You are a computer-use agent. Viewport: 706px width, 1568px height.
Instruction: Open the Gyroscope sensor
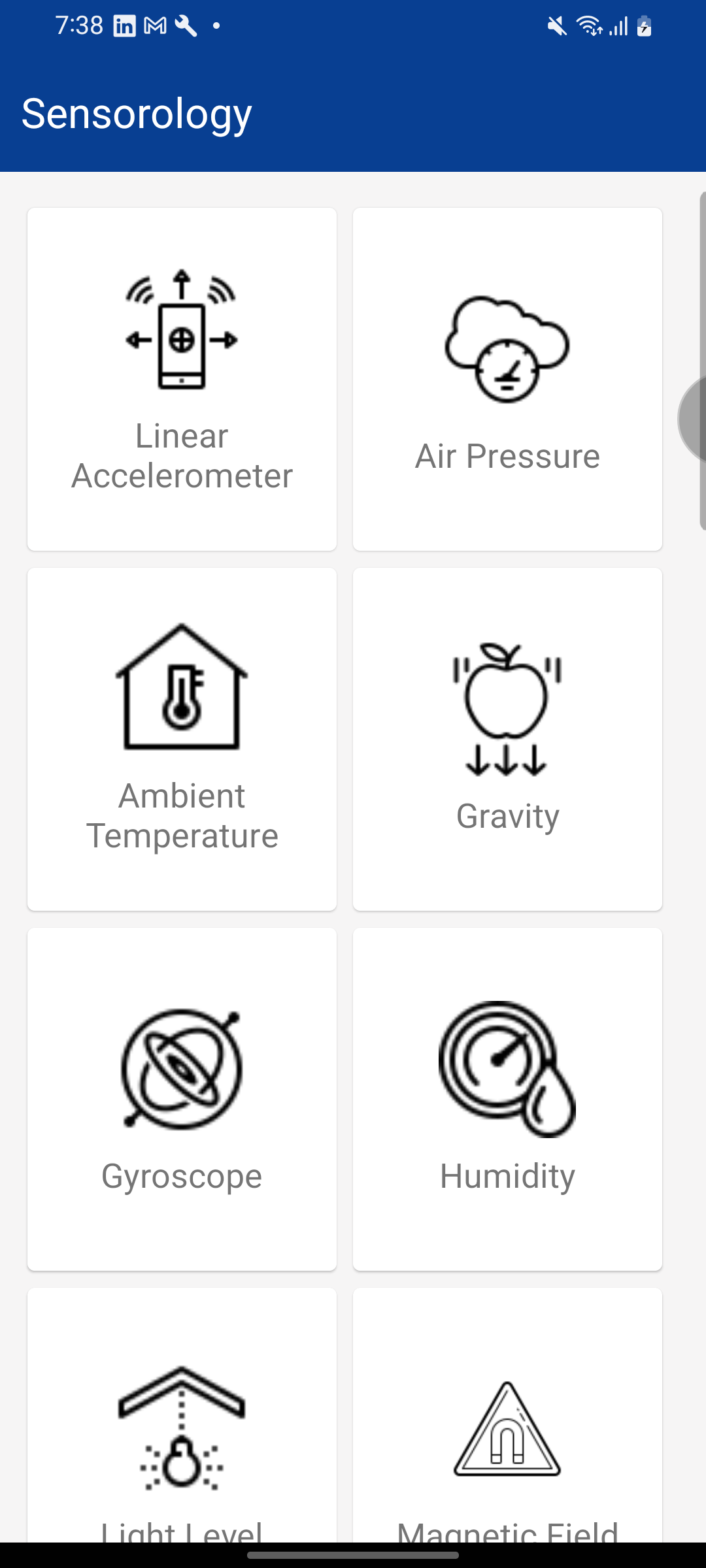182,1099
